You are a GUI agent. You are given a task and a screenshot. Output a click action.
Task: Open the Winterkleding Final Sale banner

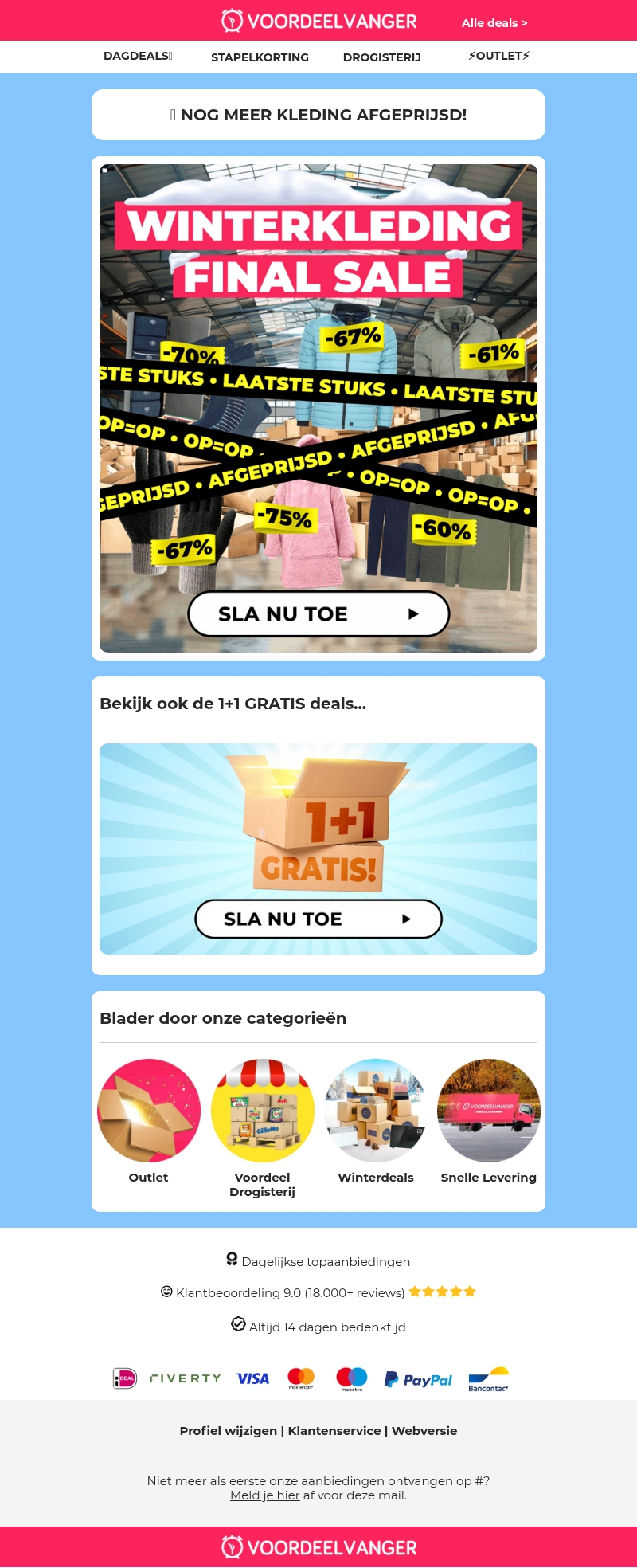pos(318,408)
